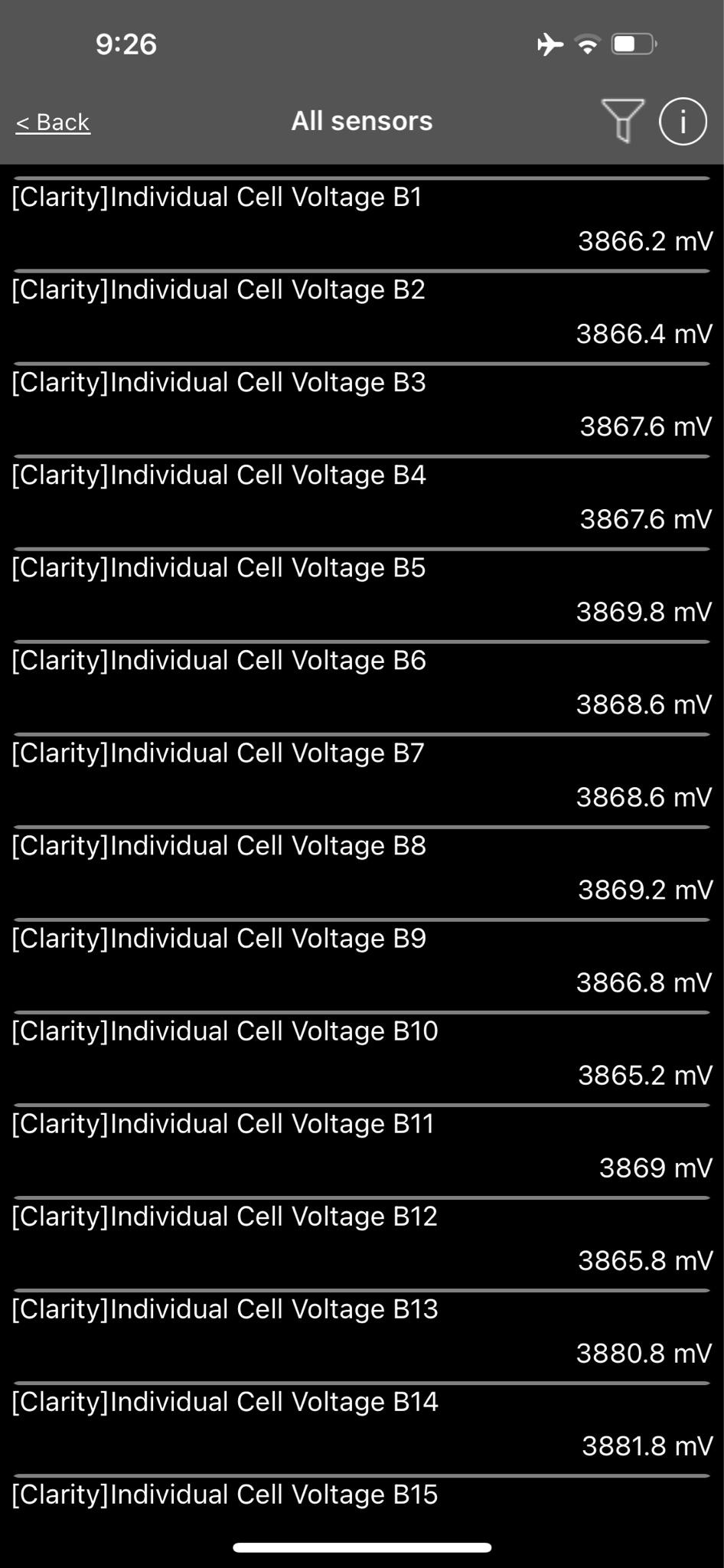Open the info icon
The height and width of the screenshot is (1568, 724).
[682, 121]
